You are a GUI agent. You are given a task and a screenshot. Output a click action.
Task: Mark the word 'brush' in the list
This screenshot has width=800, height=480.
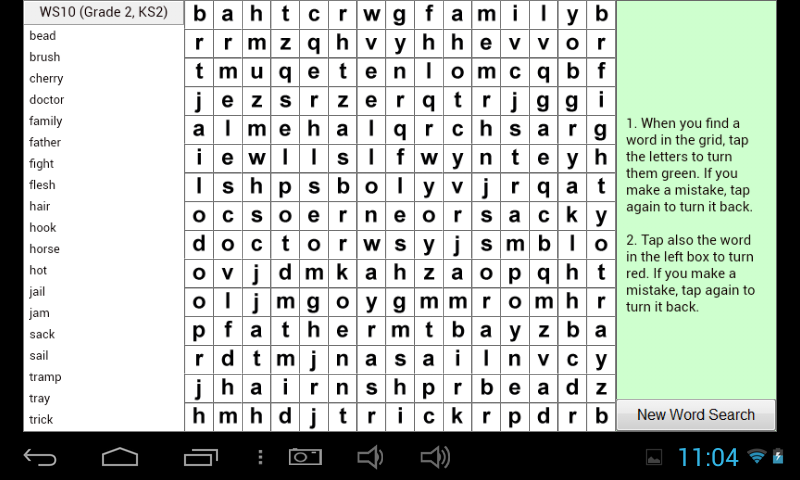pos(45,57)
